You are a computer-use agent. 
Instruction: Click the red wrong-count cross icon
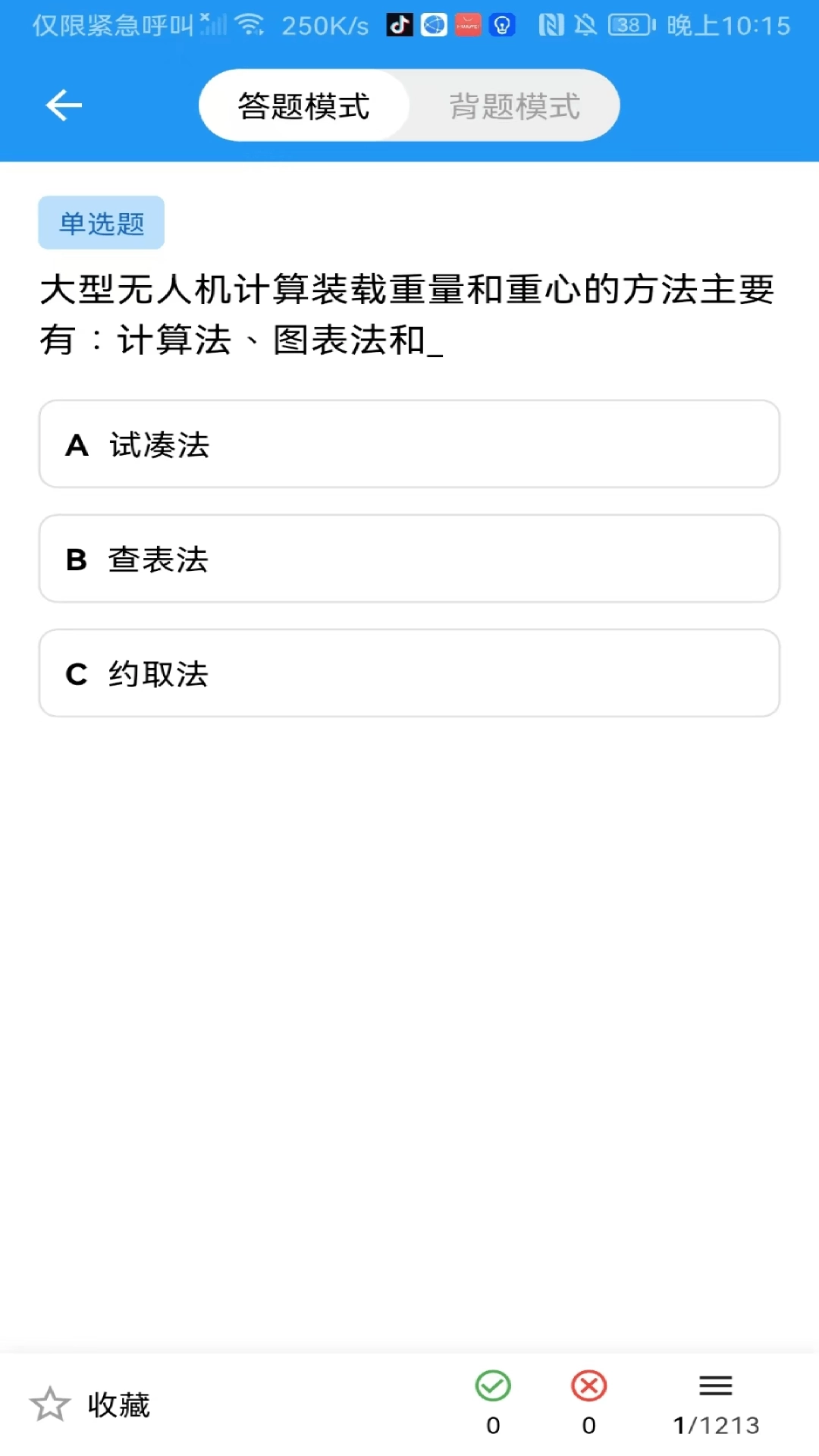(589, 1385)
